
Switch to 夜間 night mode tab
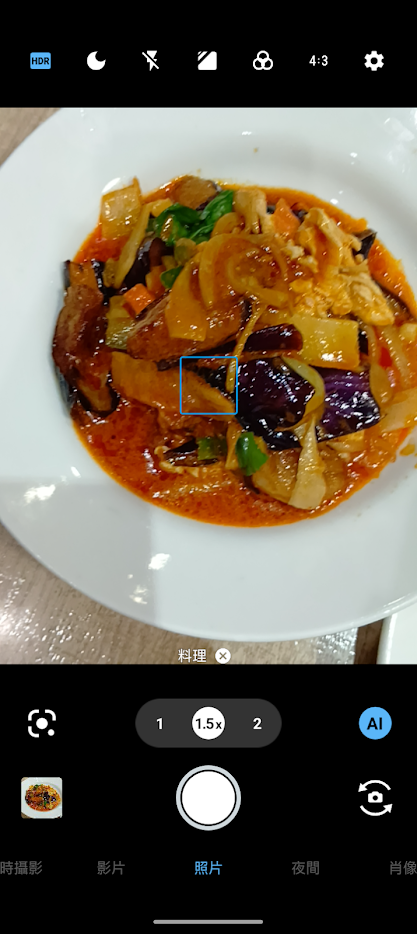click(x=306, y=868)
